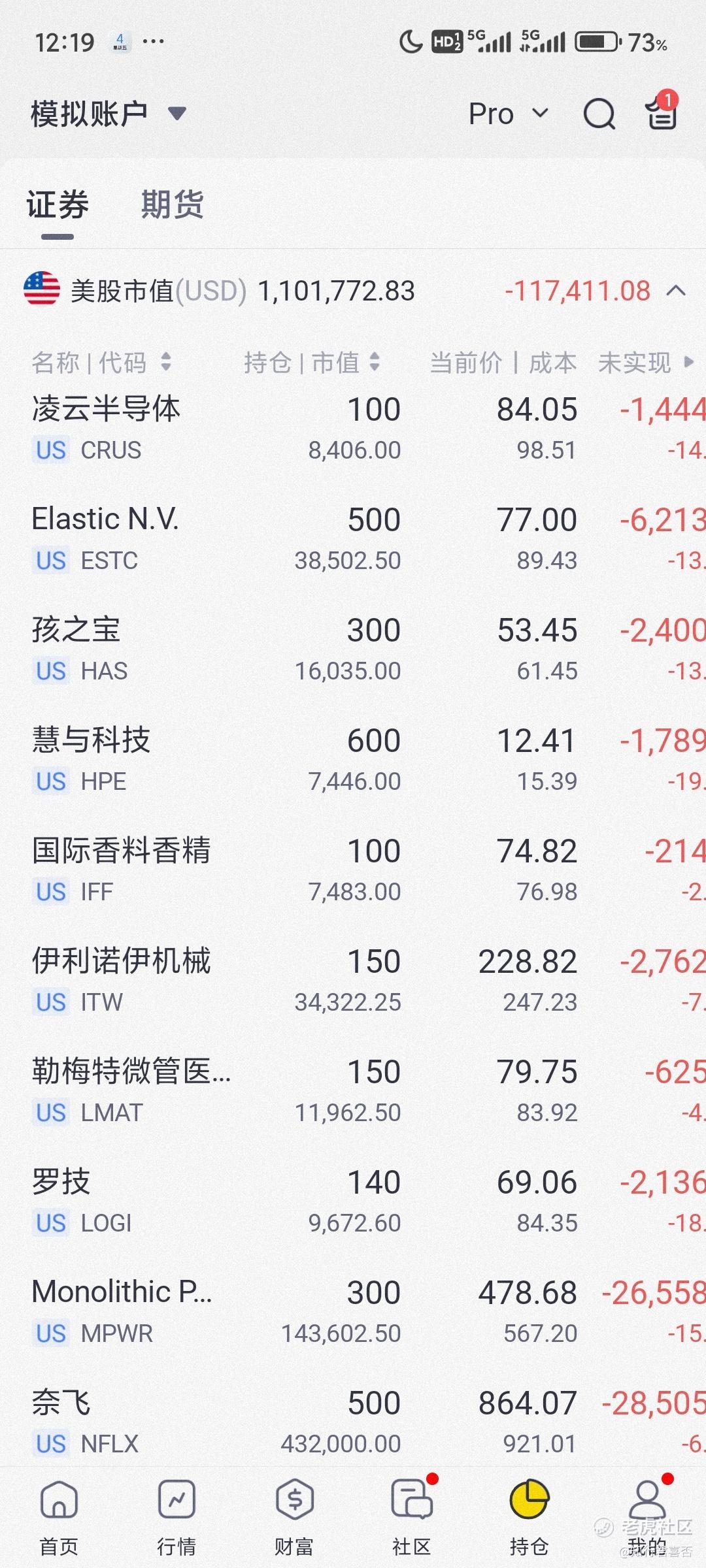Sort holdings by 名称 | 代码
The height and width of the screenshot is (1568, 706).
coord(101,362)
